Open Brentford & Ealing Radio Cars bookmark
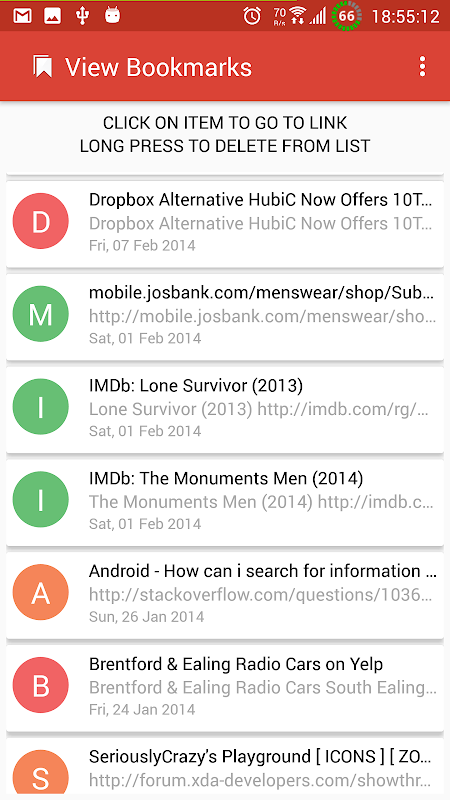450x800 pixels. 224,688
